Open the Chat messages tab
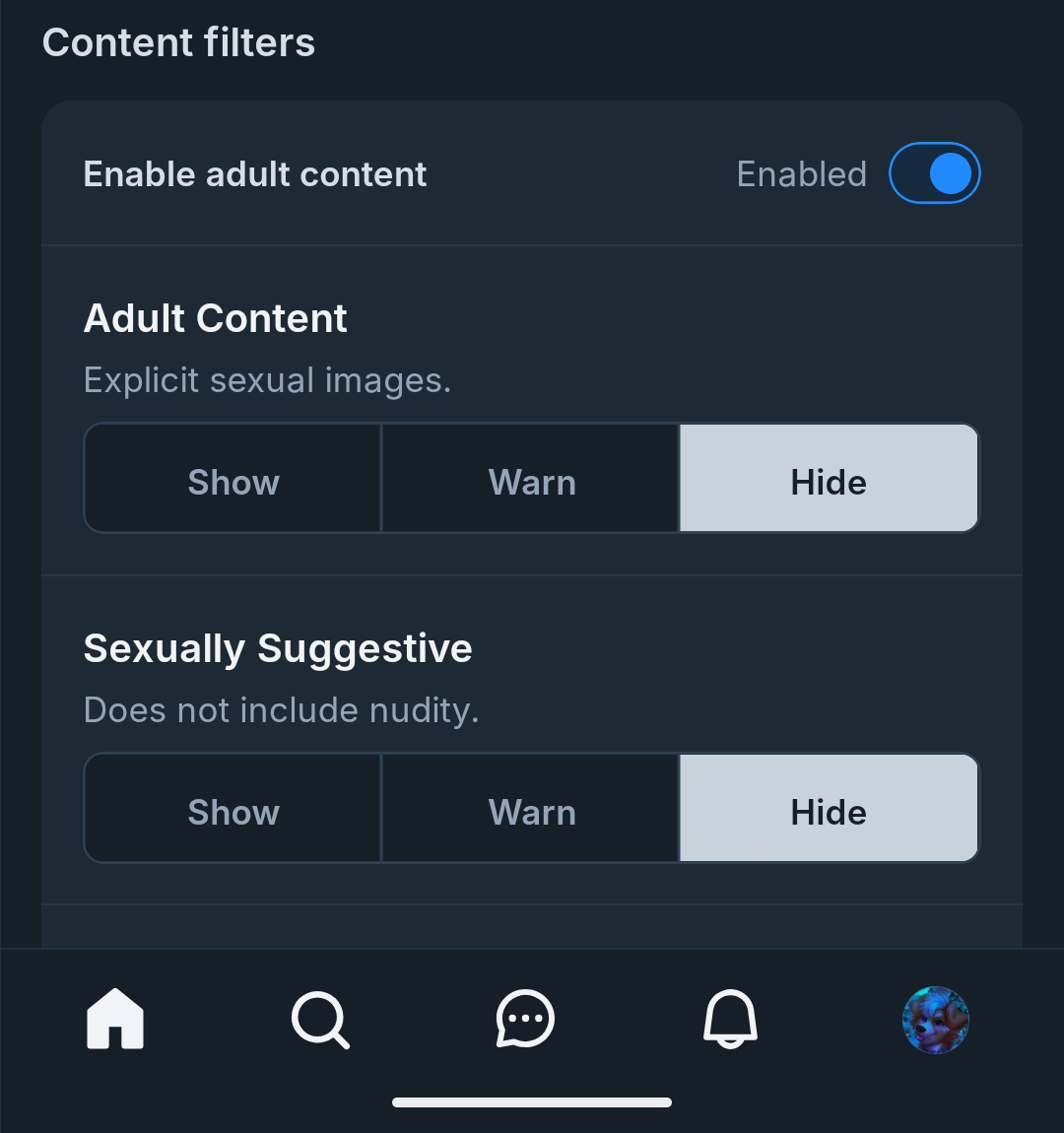Viewport: 1064px width, 1133px height. (525, 1019)
